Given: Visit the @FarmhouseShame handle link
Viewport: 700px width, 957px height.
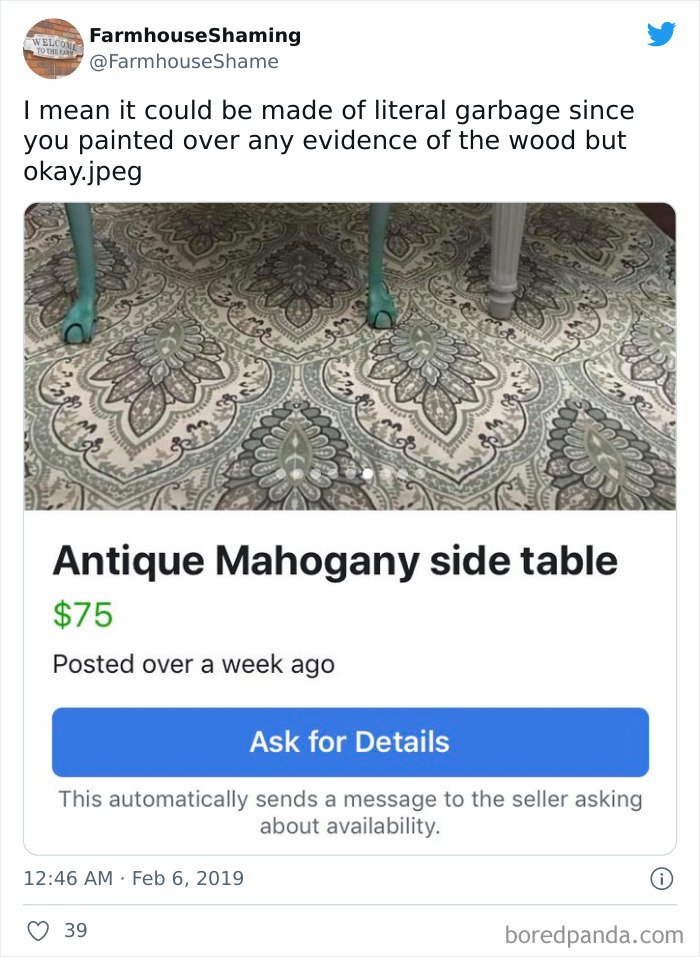Looking at the screenshot, I should tap(184, 62).
